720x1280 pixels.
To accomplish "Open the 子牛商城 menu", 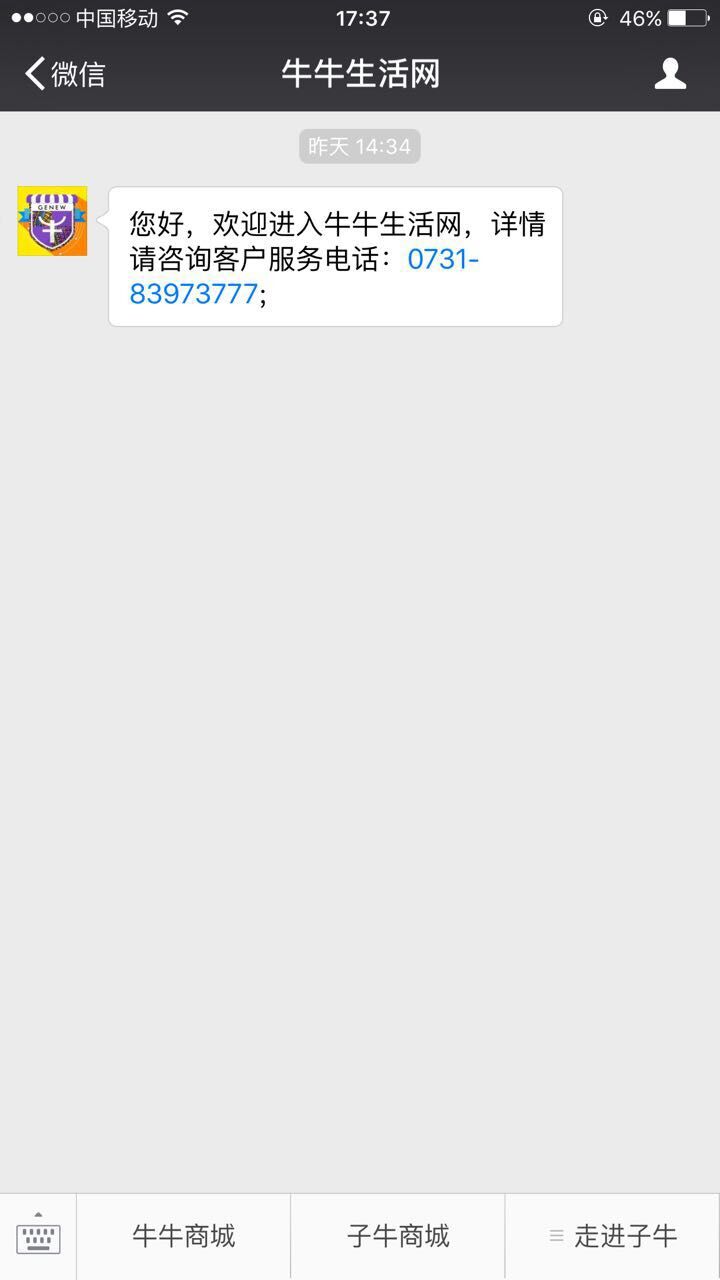I will (x=398, y=1236).
